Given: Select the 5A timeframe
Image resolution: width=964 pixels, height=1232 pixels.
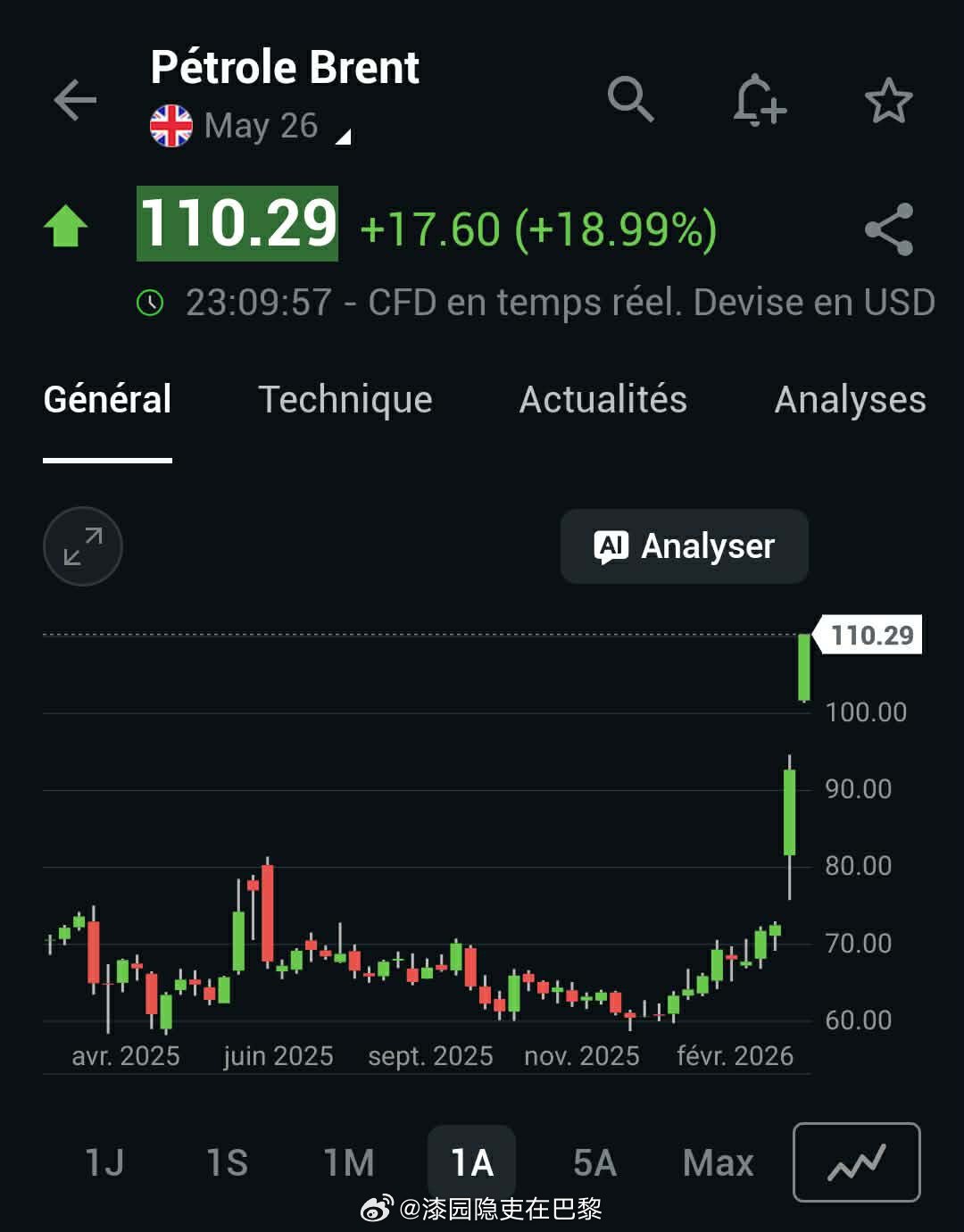Looking at the screenshot, I should (594, 1162).
